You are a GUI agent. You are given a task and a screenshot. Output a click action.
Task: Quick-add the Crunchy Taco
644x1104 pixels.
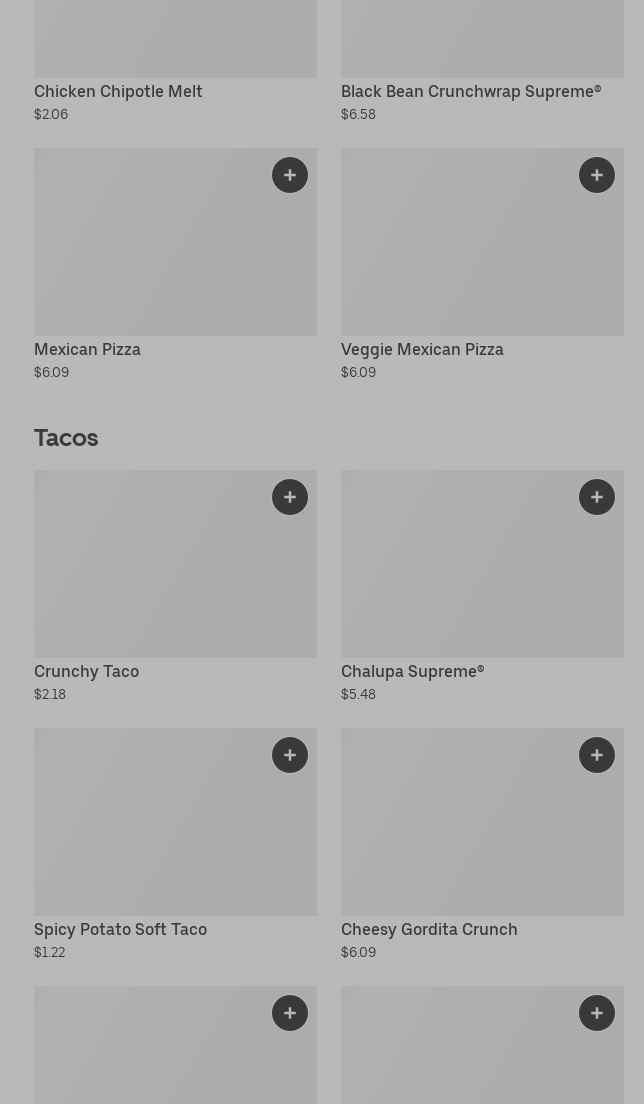290,497
